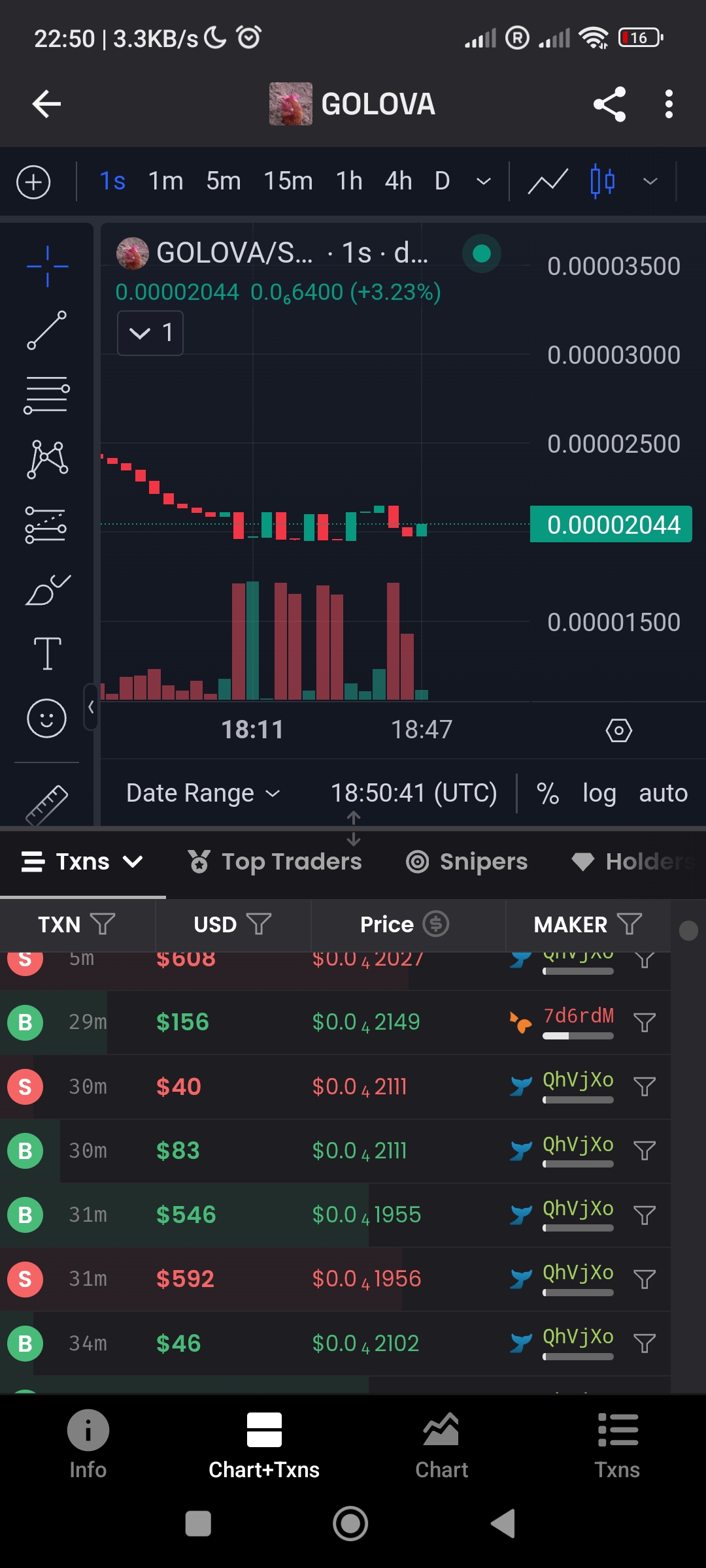Go back using the top-left arrow

coord(46,104)
